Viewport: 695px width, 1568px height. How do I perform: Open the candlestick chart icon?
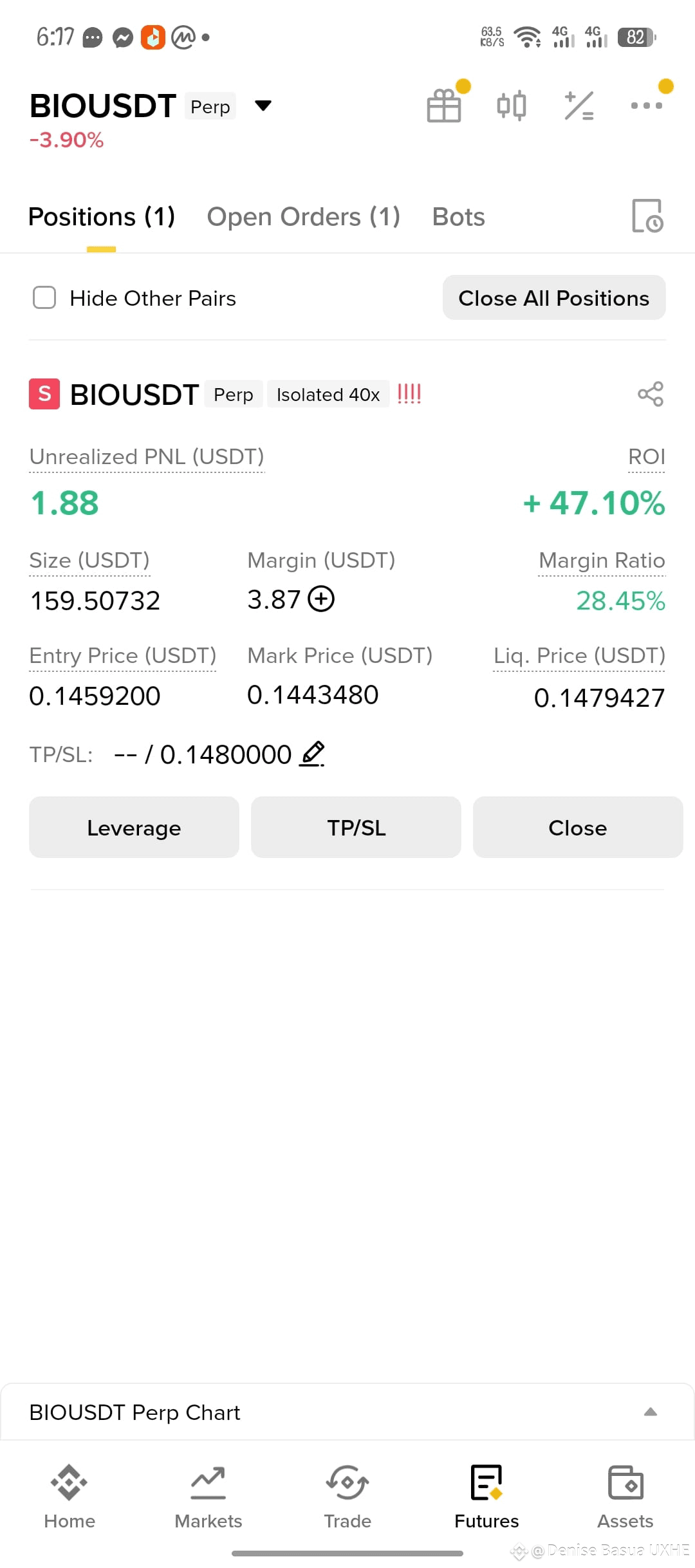512,106
